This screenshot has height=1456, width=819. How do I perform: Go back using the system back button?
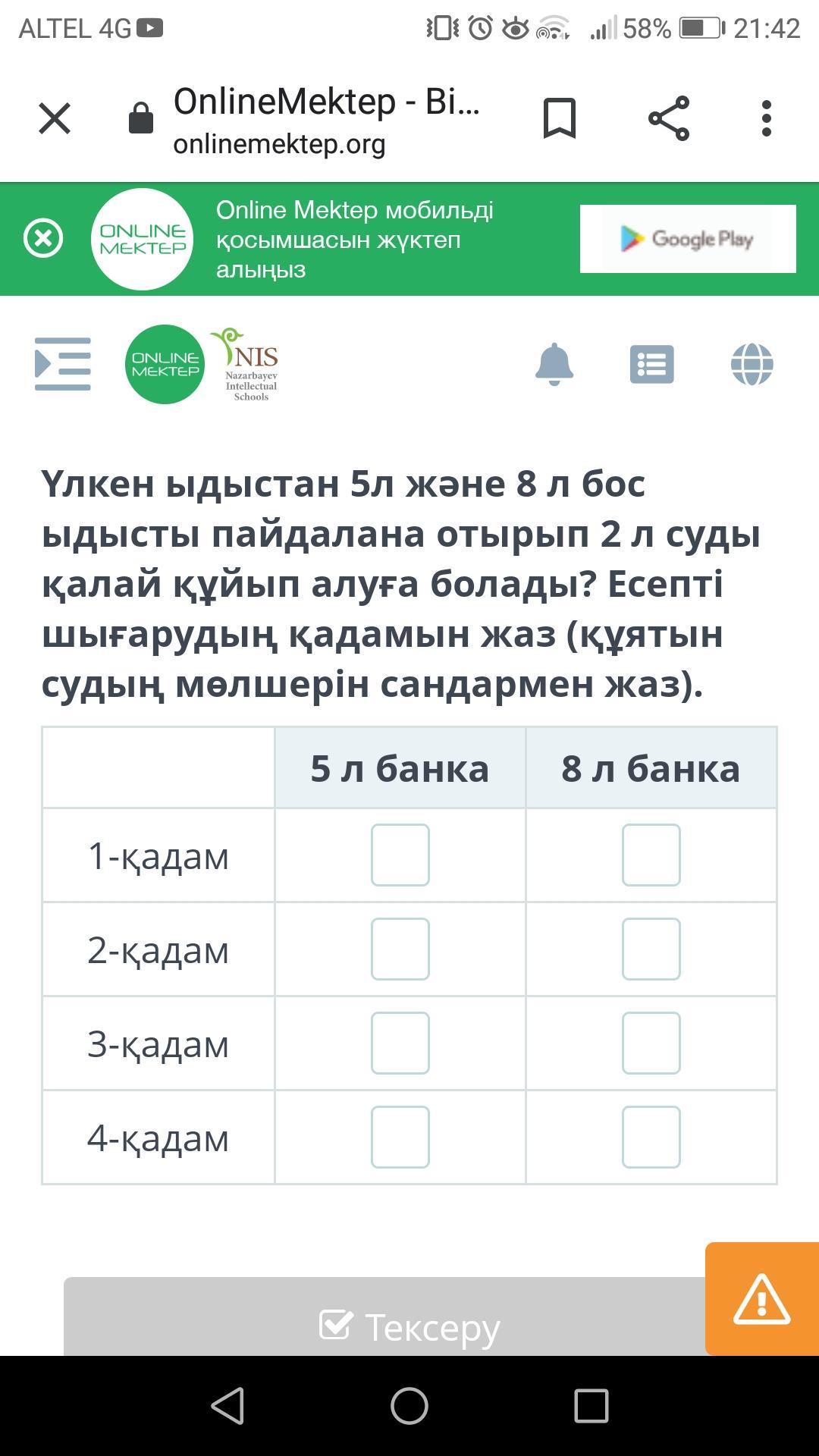tap(227, 1406)
